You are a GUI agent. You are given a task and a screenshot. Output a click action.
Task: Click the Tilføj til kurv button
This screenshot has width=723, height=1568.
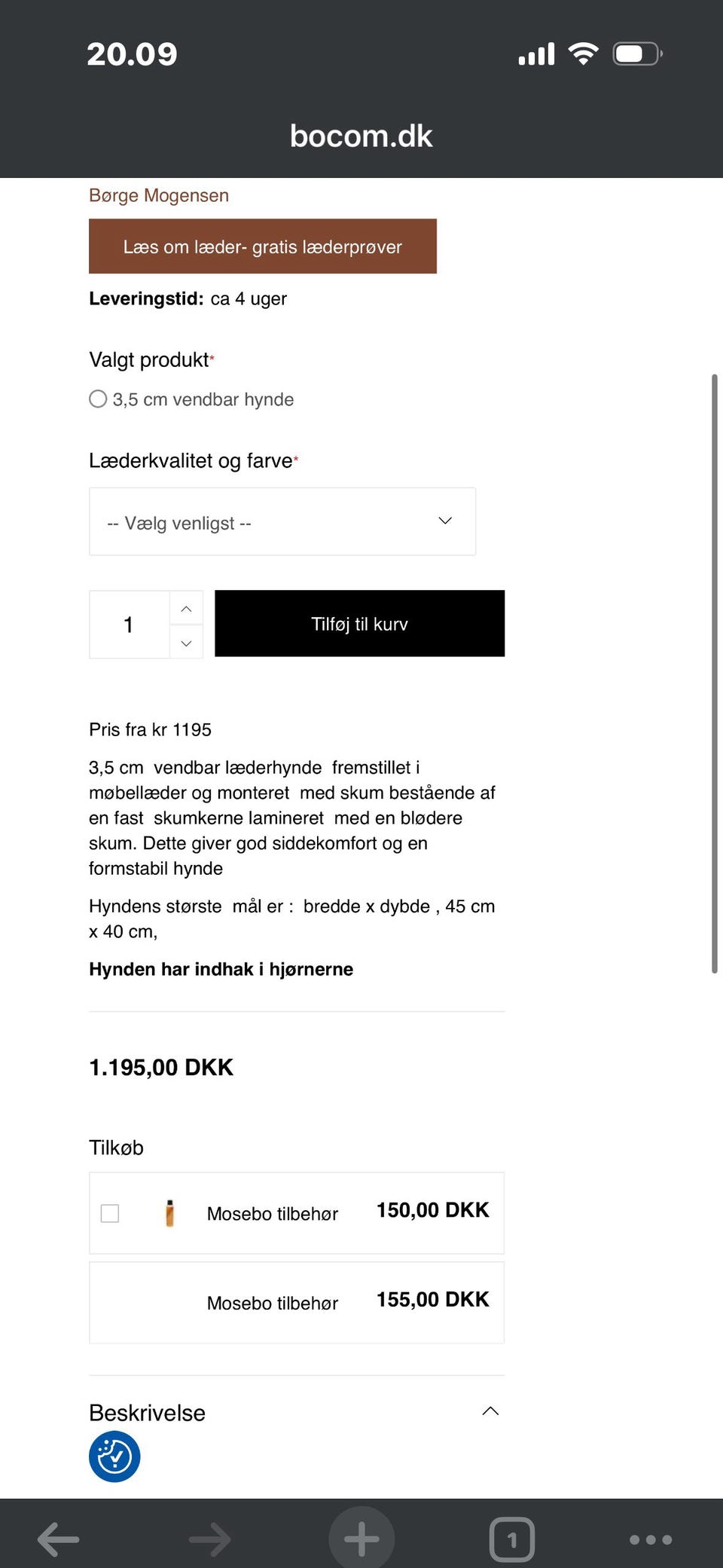pos(359,623)
